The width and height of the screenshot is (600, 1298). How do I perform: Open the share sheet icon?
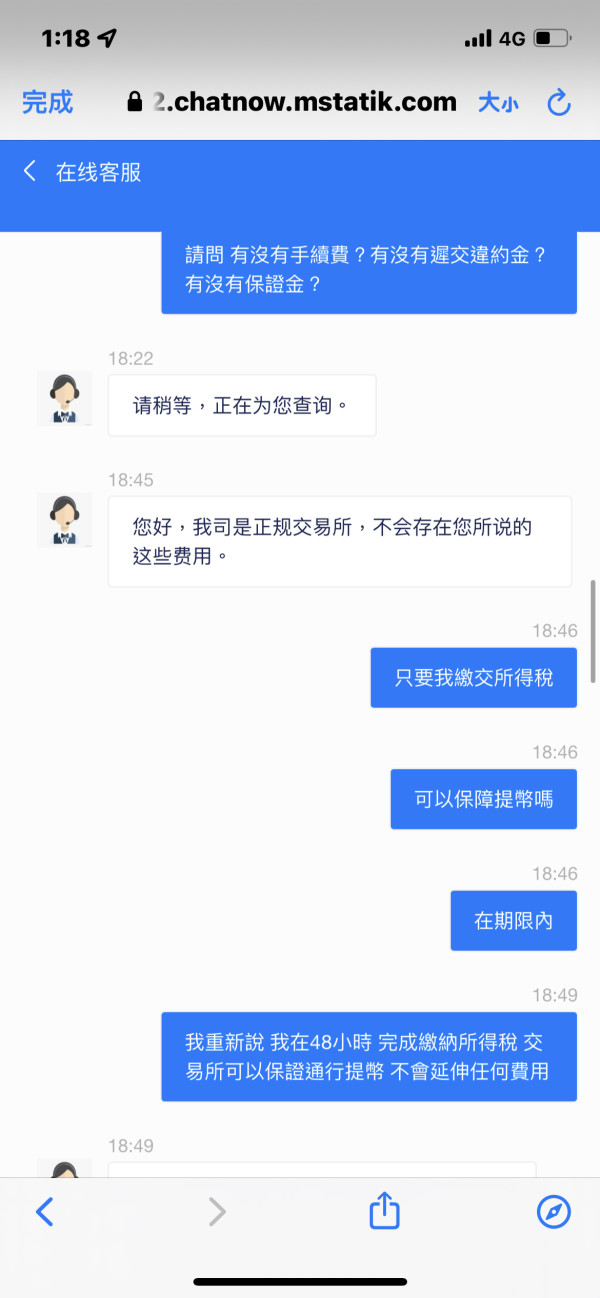tap(385, 1211)
